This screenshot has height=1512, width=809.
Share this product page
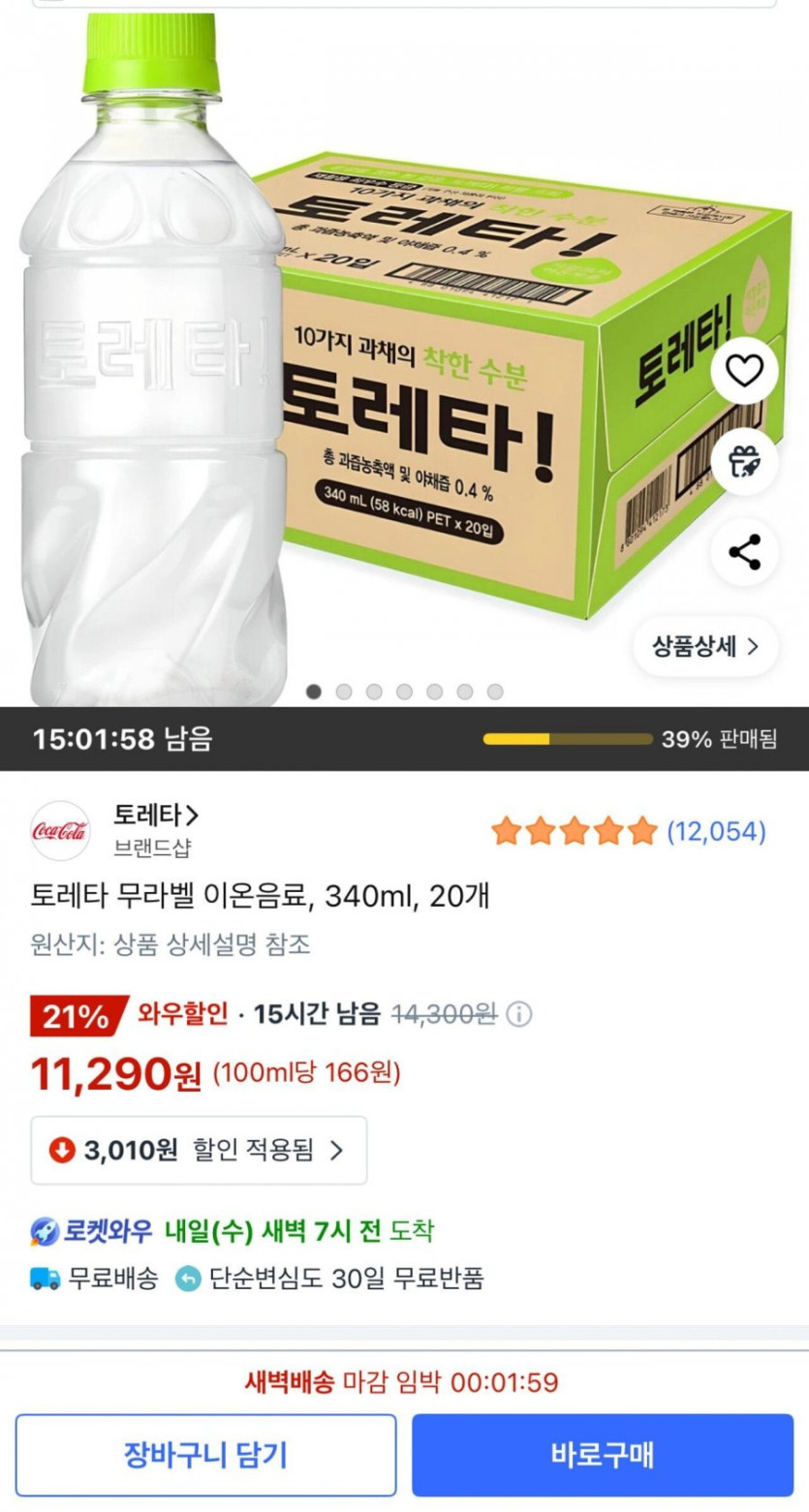click(x=744, y=553)
